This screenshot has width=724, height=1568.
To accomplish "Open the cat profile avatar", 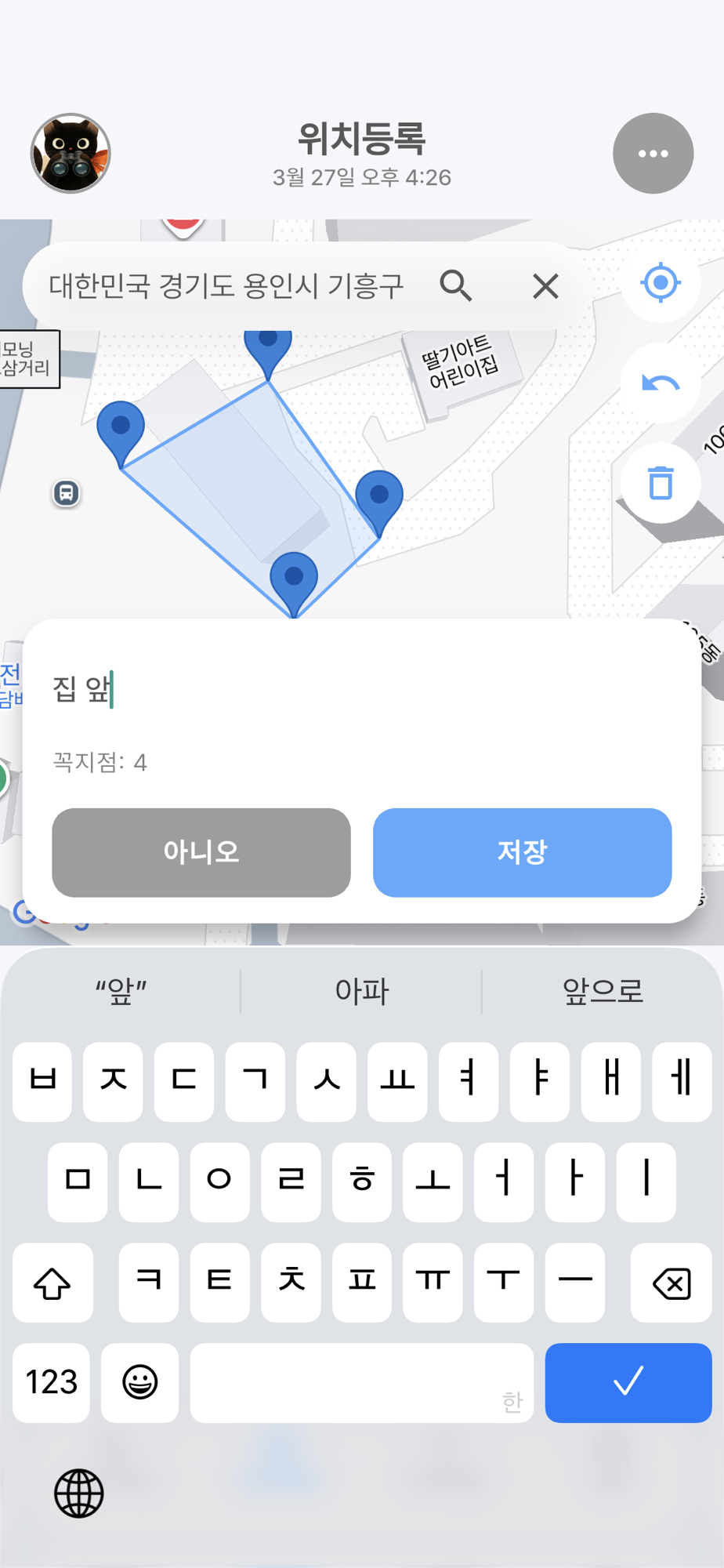I will [71, 154].
